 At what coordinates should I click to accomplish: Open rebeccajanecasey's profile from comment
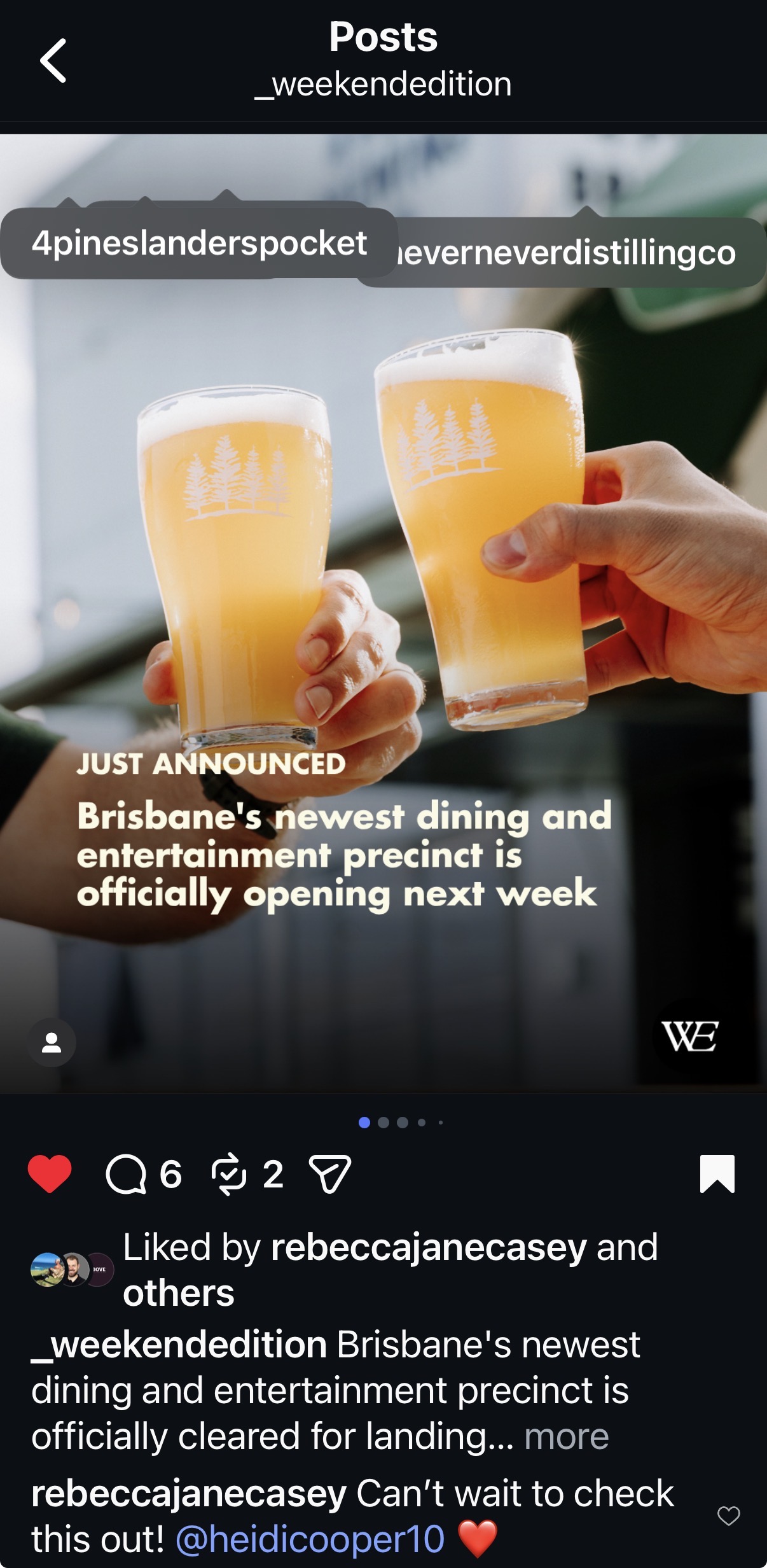click(189, 1494)
